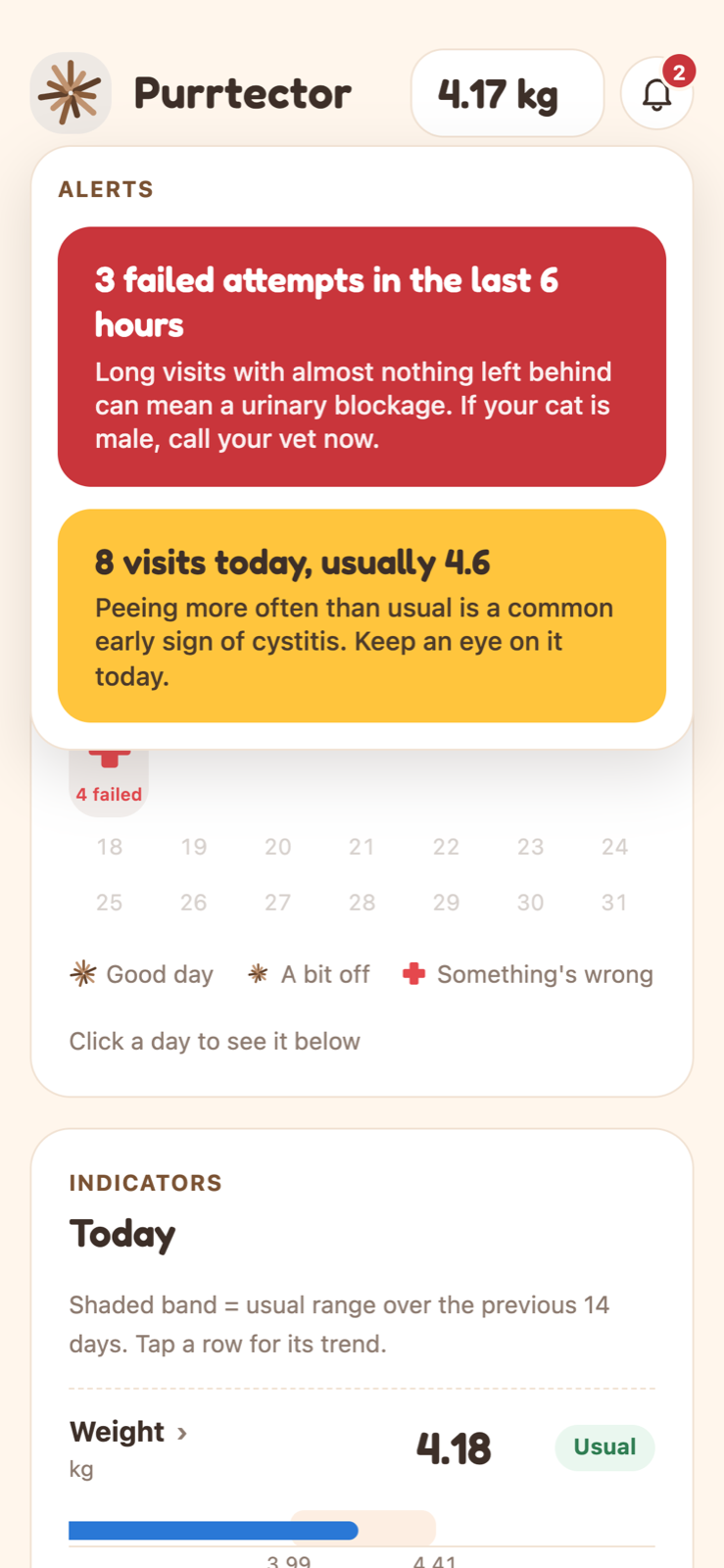Select day 21 in the calendar

tap(362, 847)
